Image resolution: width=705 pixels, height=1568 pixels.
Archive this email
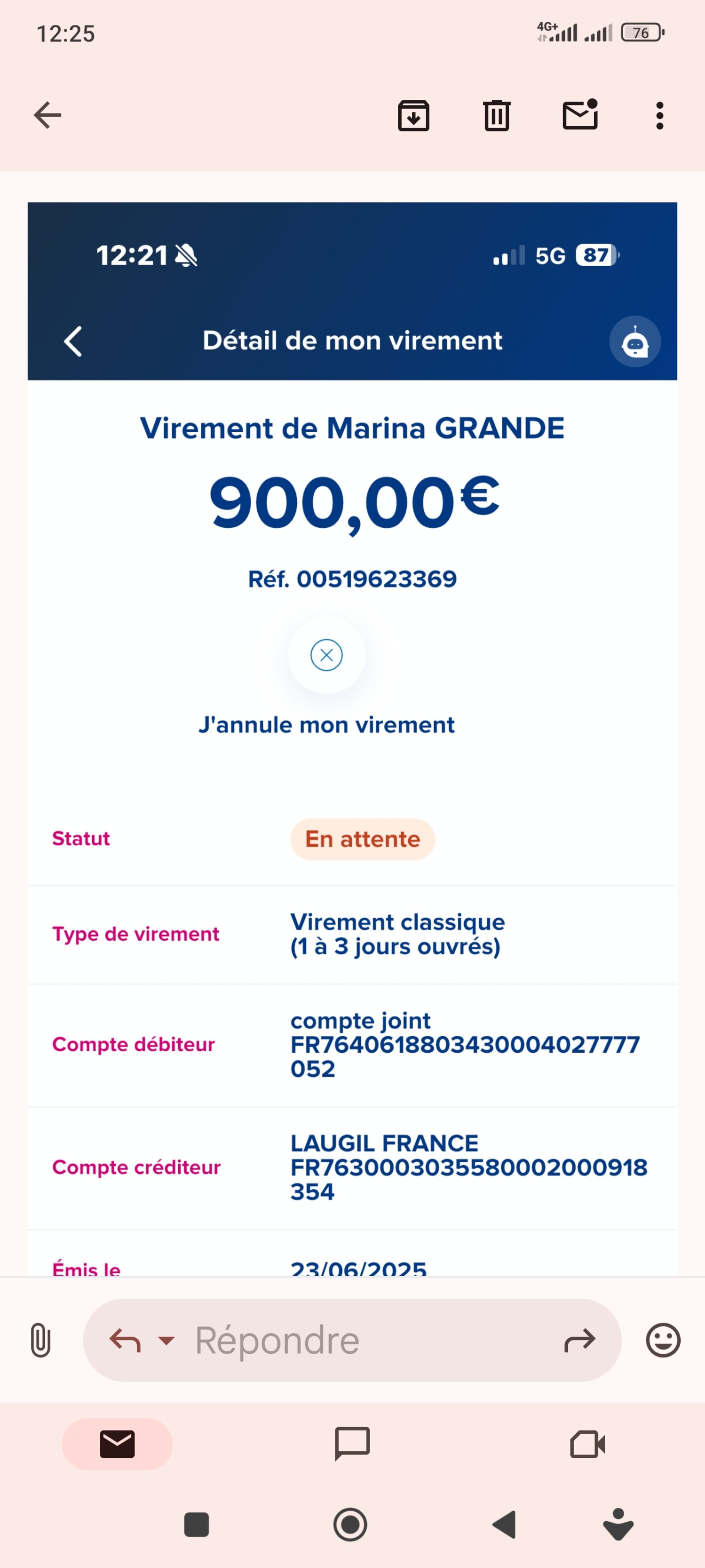point(413,115)
